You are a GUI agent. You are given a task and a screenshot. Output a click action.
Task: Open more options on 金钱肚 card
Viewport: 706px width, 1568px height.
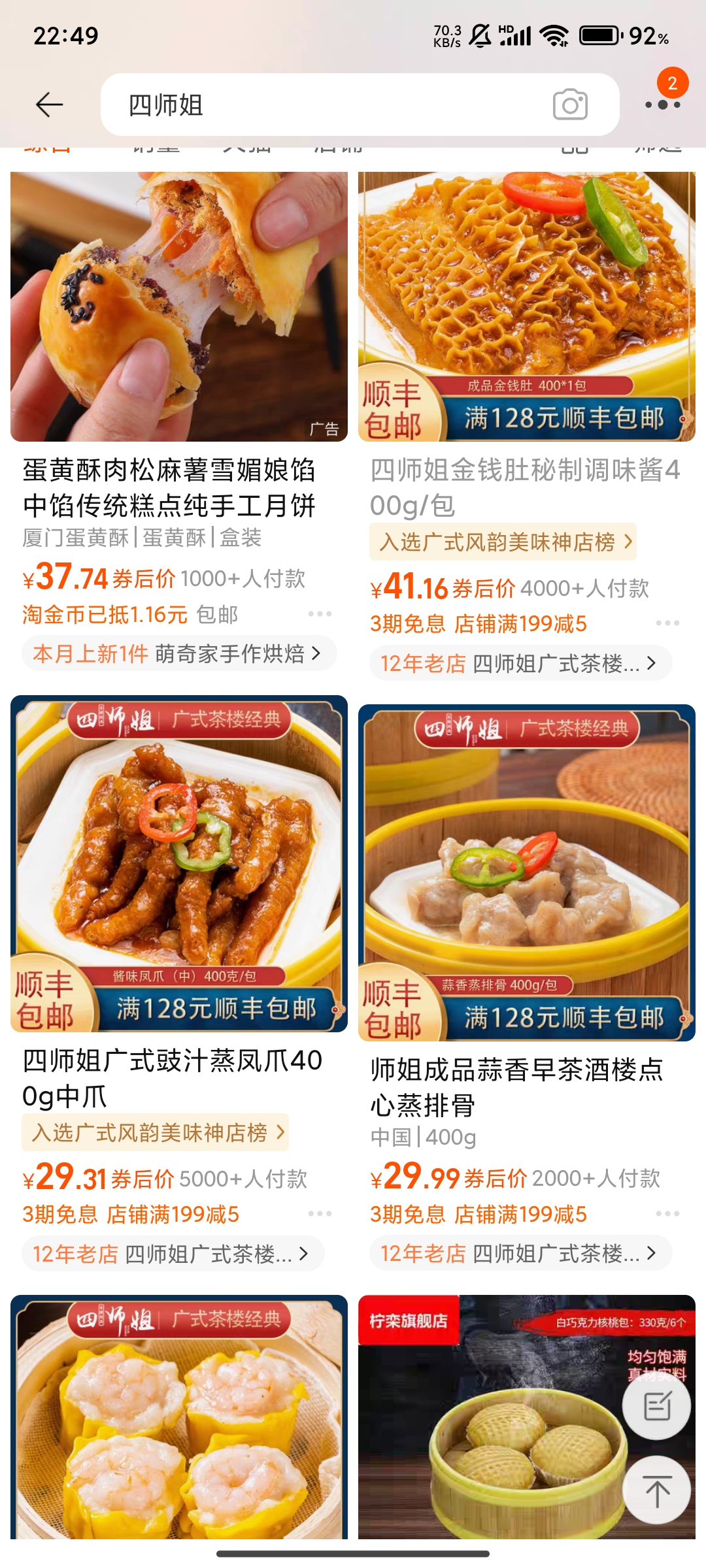pyautogui.click(x=667, y=623)
